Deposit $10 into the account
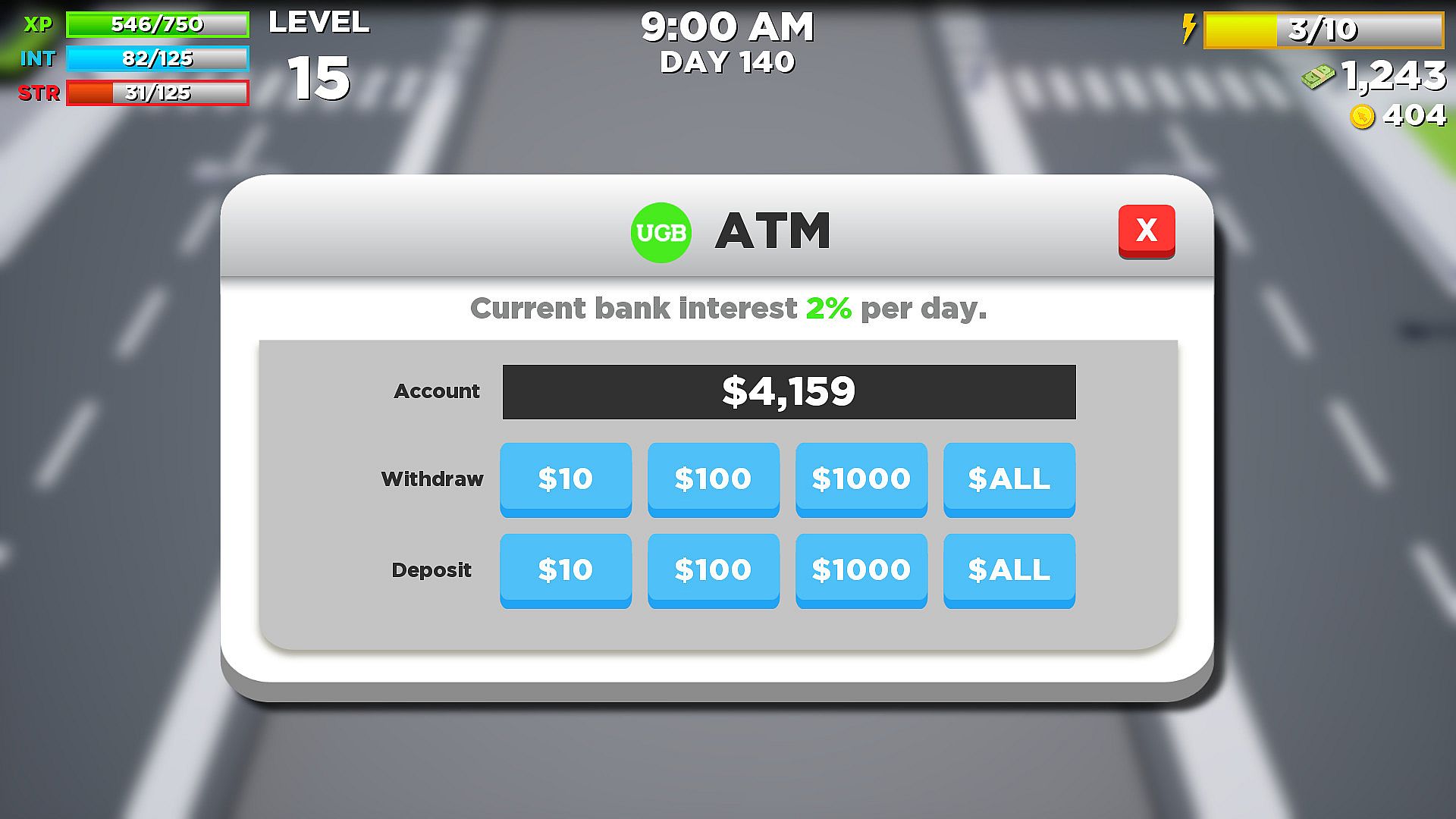 point(566,570)
